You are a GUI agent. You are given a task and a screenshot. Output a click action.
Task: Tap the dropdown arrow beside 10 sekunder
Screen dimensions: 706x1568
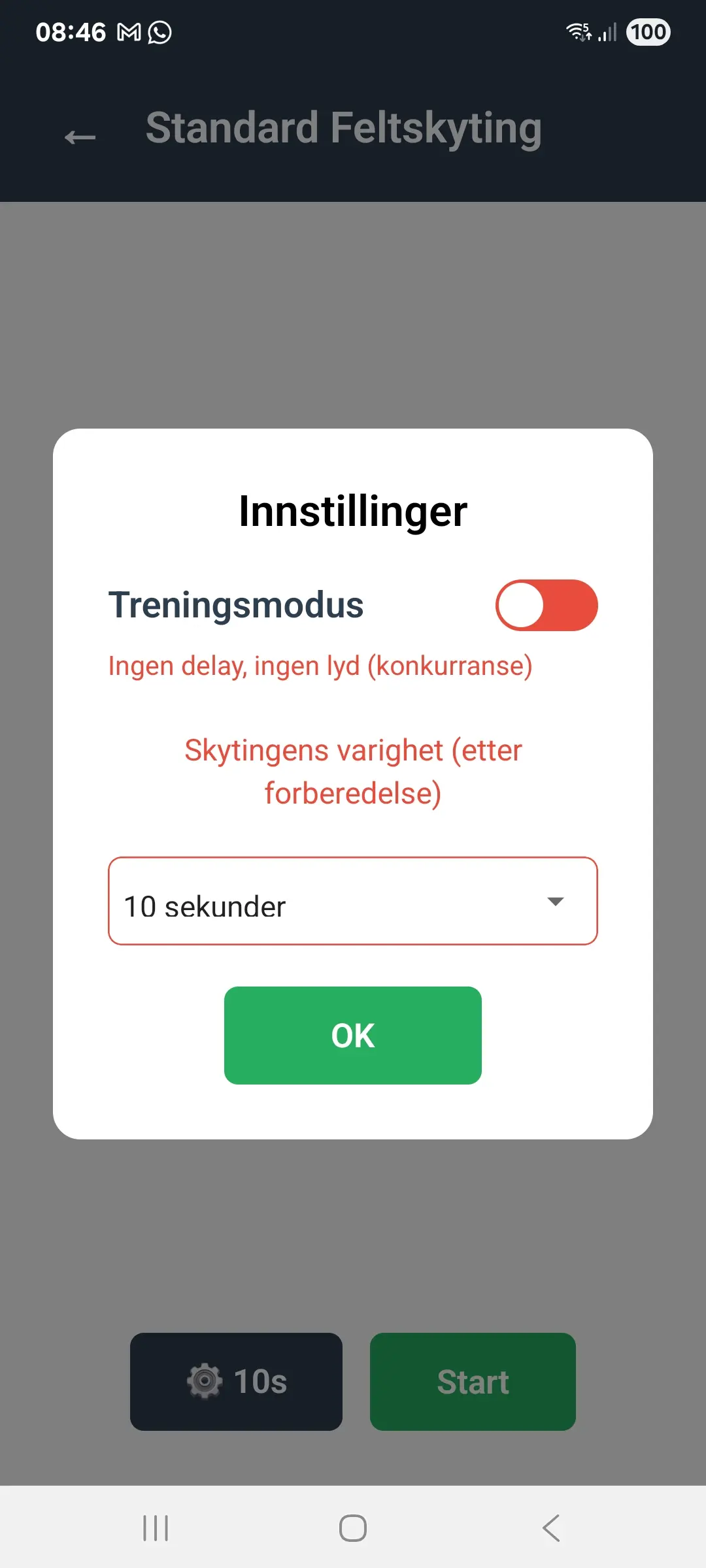tap(555, 902)
